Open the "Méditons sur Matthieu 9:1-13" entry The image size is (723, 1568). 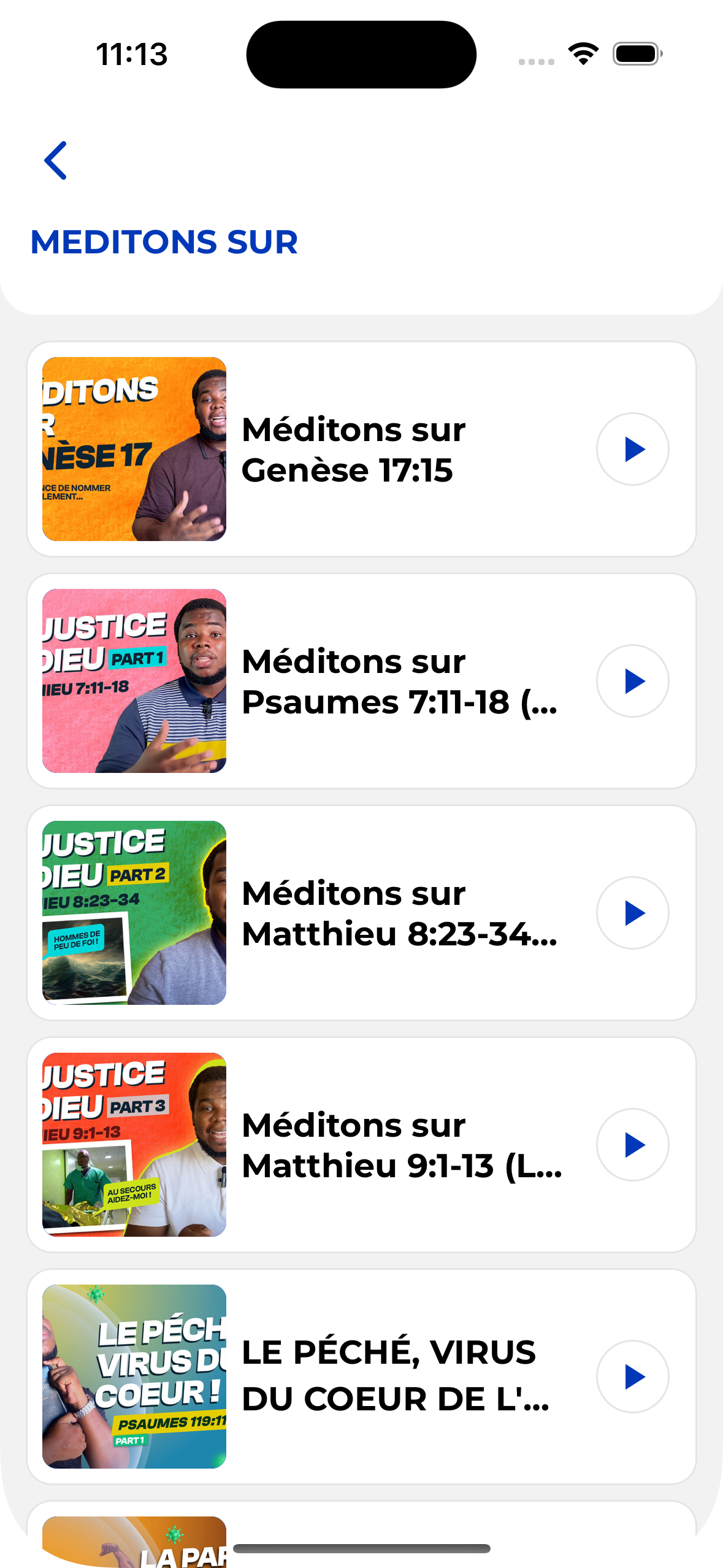coord(362,1145)
